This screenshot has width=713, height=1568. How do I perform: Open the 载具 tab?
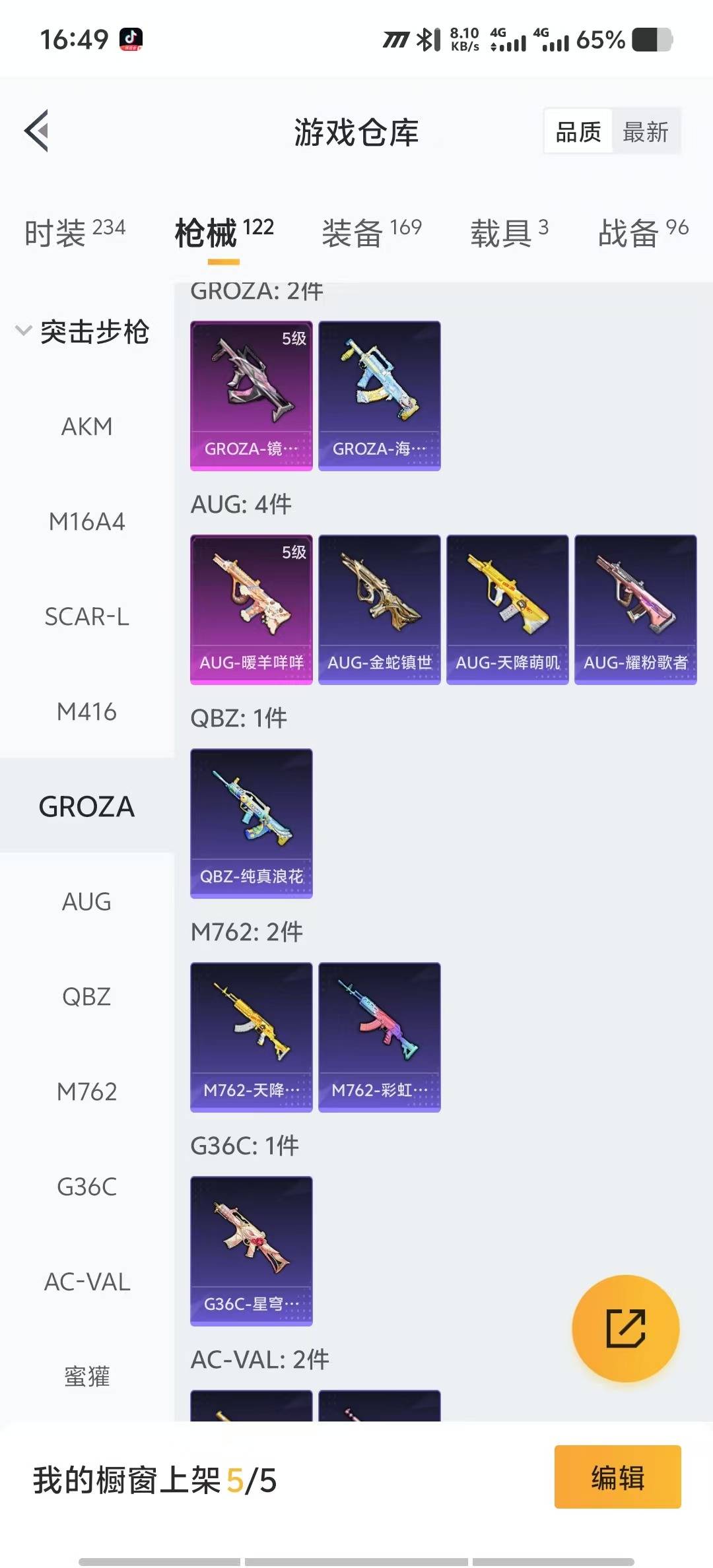(509, 232)
